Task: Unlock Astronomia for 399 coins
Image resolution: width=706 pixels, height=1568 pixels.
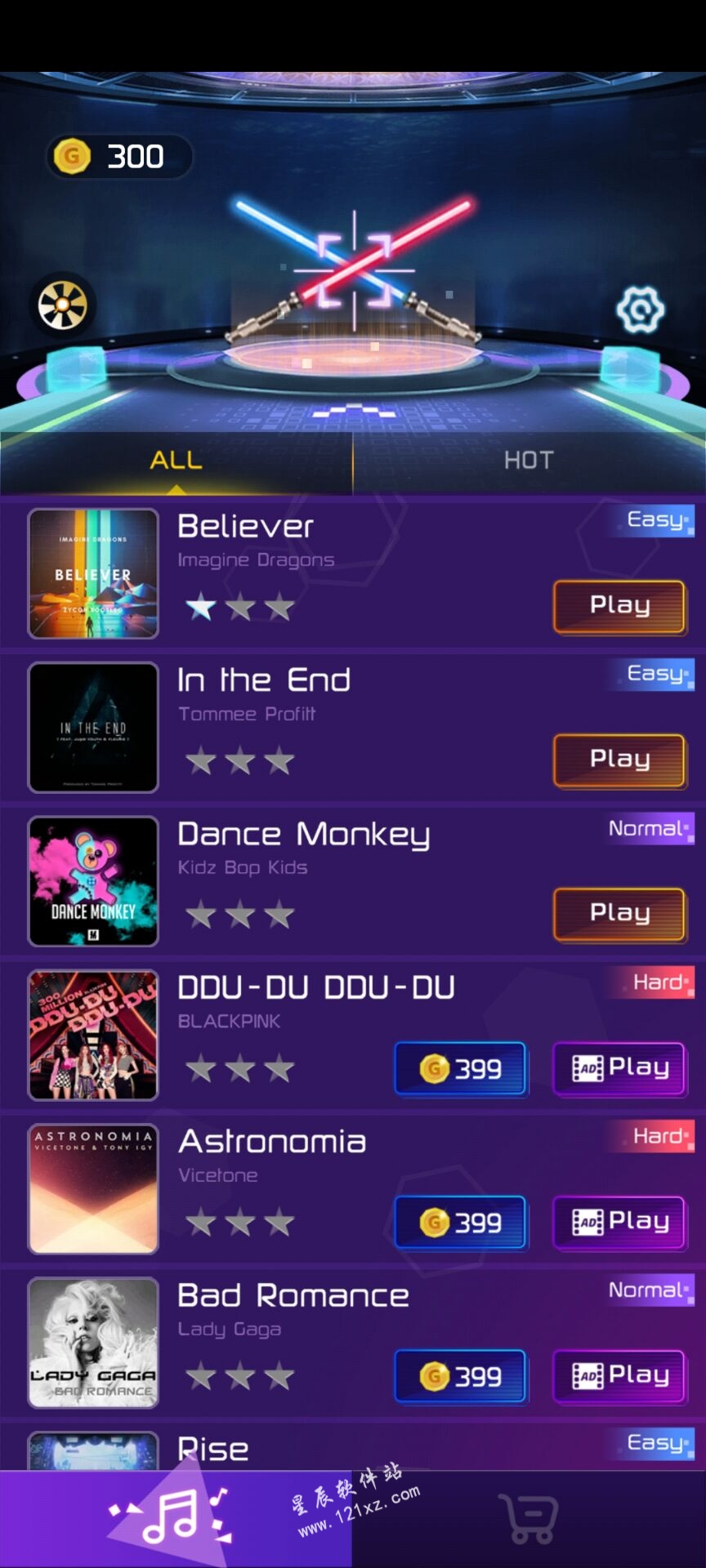Action: pos(461,1223)
